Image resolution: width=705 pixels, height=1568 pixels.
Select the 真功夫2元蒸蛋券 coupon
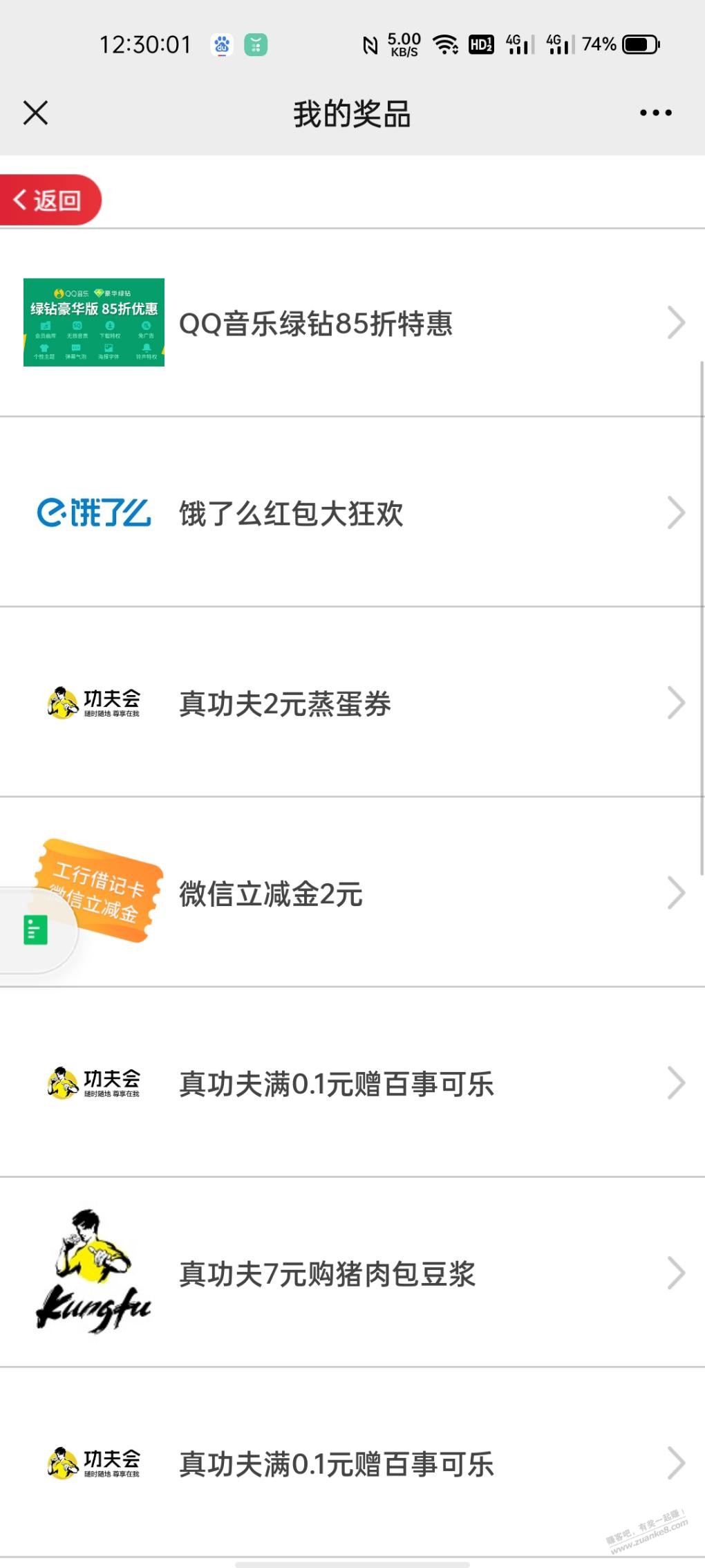352,703
